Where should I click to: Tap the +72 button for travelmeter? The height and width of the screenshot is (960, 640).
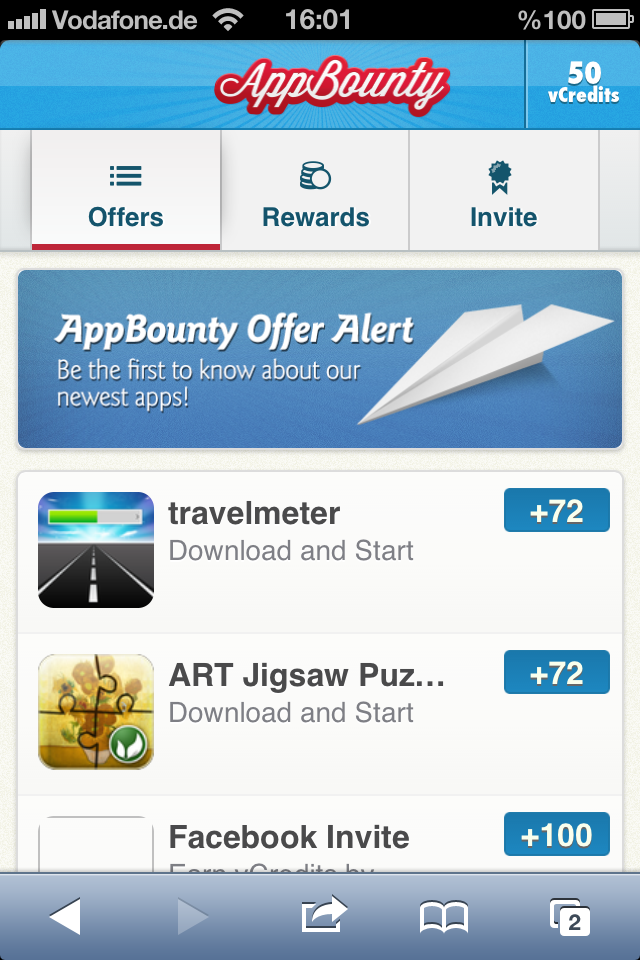(x=556, y=511)
